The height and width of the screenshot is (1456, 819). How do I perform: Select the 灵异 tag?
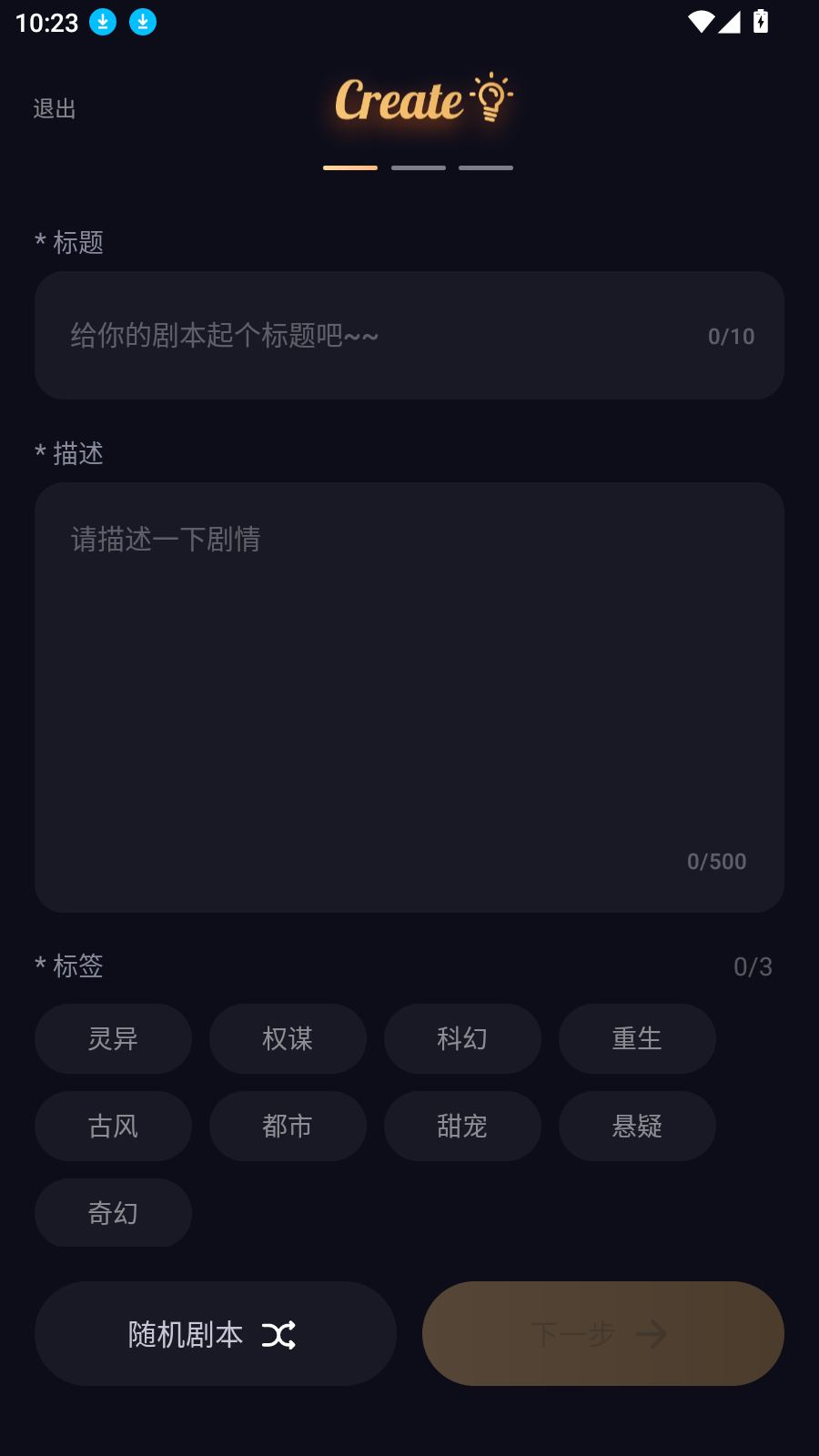coord(113,1038)
